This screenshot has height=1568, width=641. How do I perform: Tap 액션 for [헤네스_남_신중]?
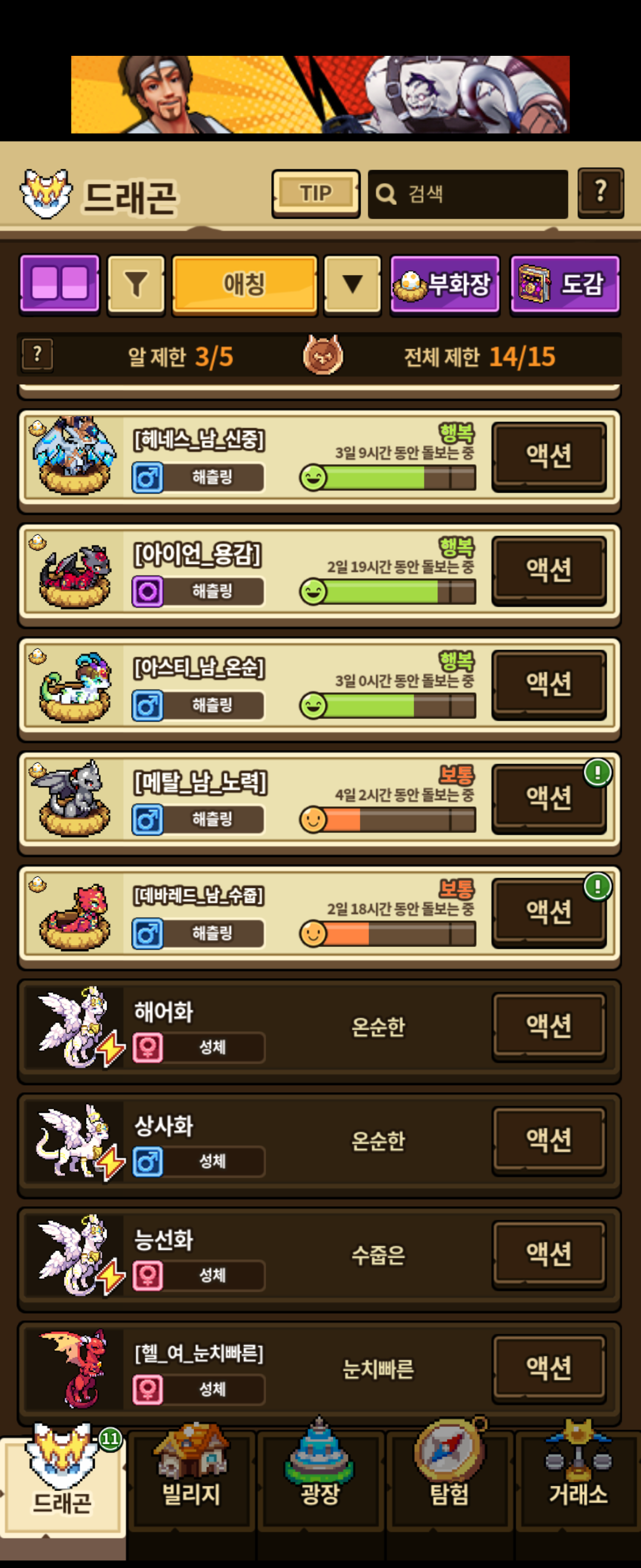coord(548,456)
